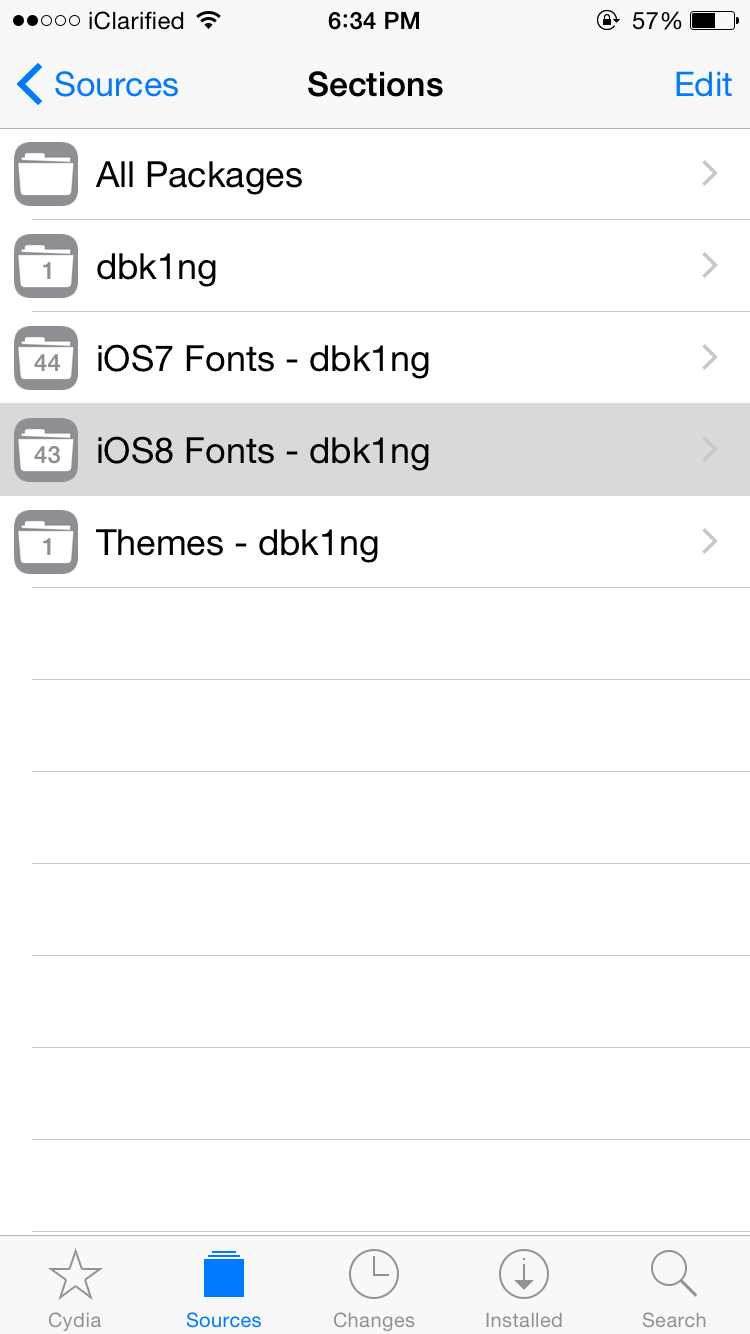Switch to the Cydia tab
This screenshot has width=750, height=1334.
coord(75,1288)
